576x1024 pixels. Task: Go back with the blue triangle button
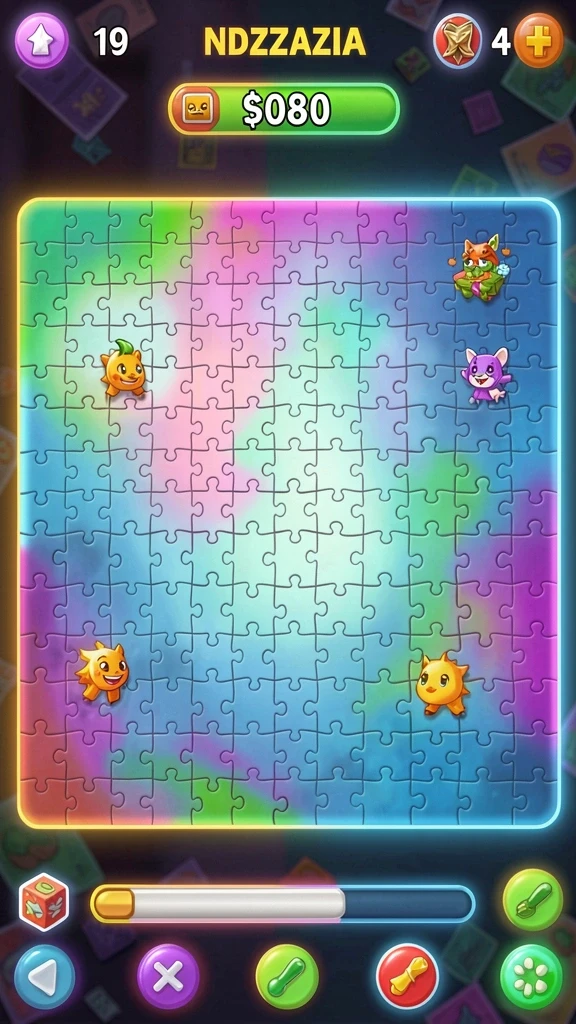[x=44, y=977]
